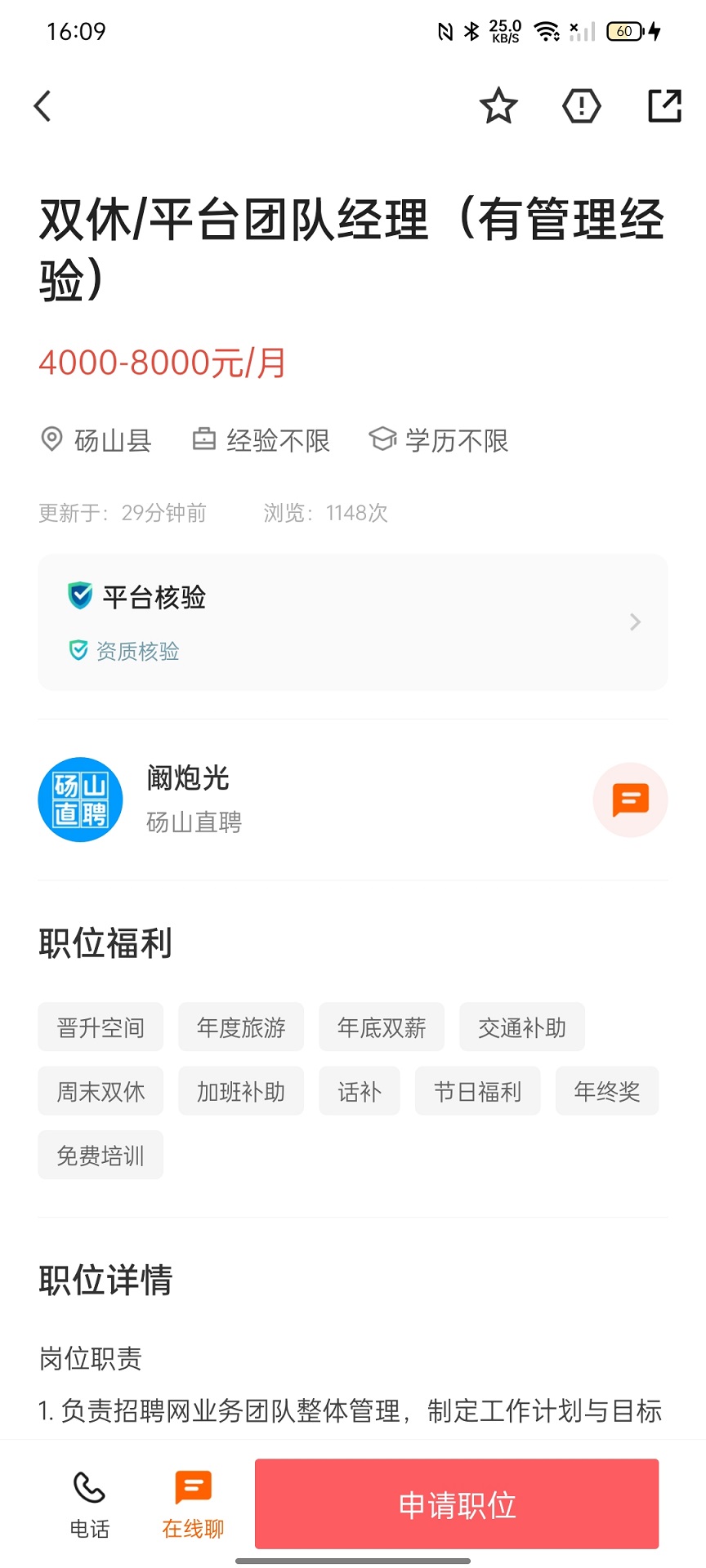Image resolution: width=706 pixels, height=1568 pixels.
Task: Select the 年底双薪 benefit tag
Action: (382, 1027)
